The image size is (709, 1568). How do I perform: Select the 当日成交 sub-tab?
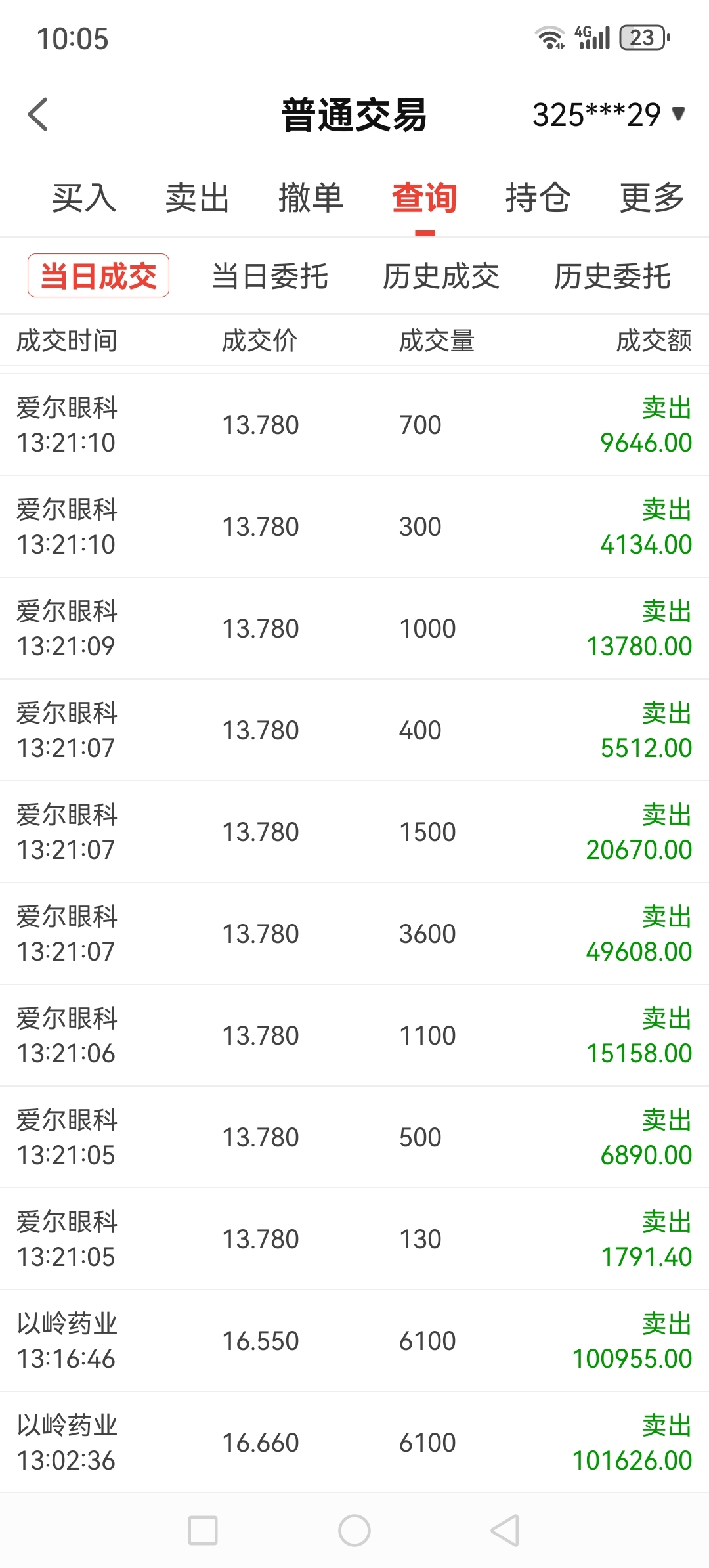98,276
